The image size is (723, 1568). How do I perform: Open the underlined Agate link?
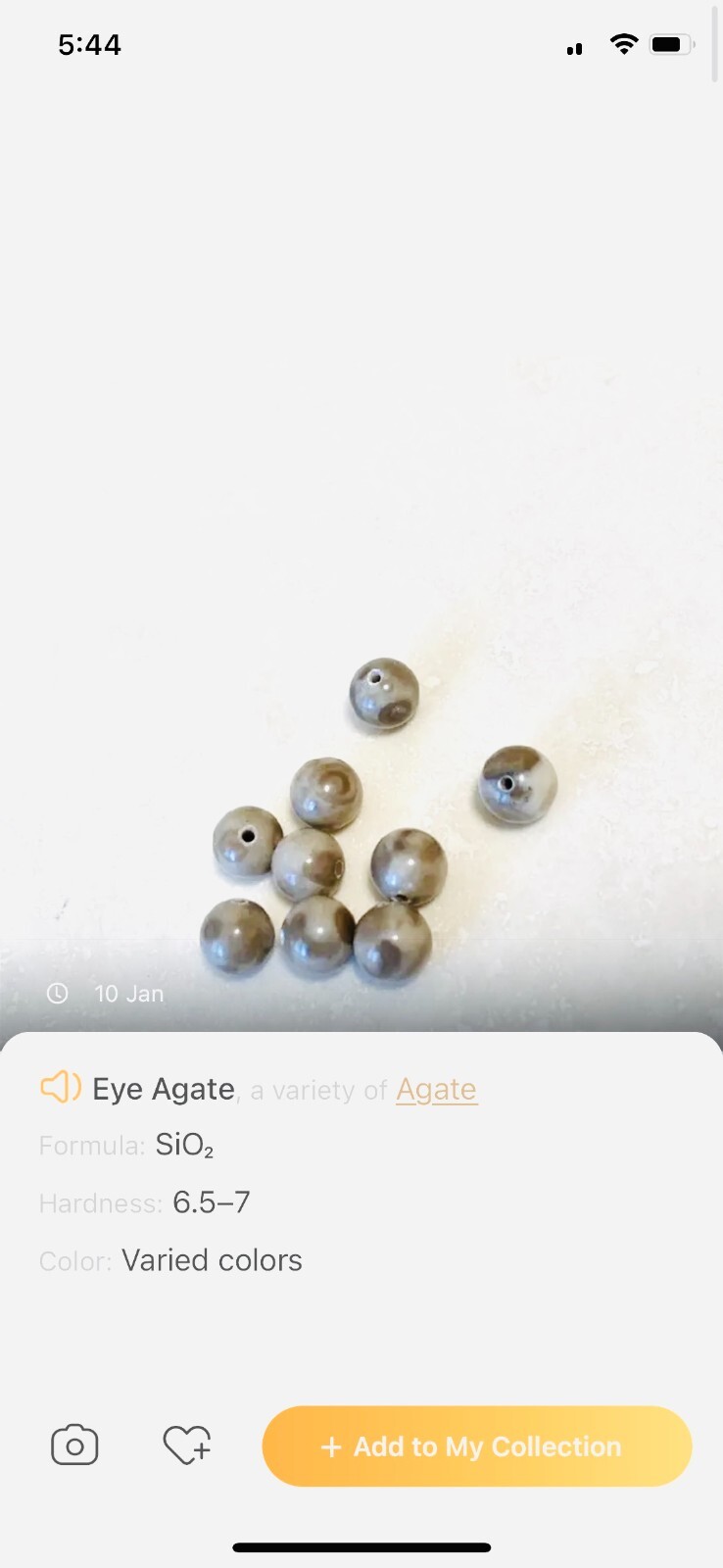point(436,1090)
